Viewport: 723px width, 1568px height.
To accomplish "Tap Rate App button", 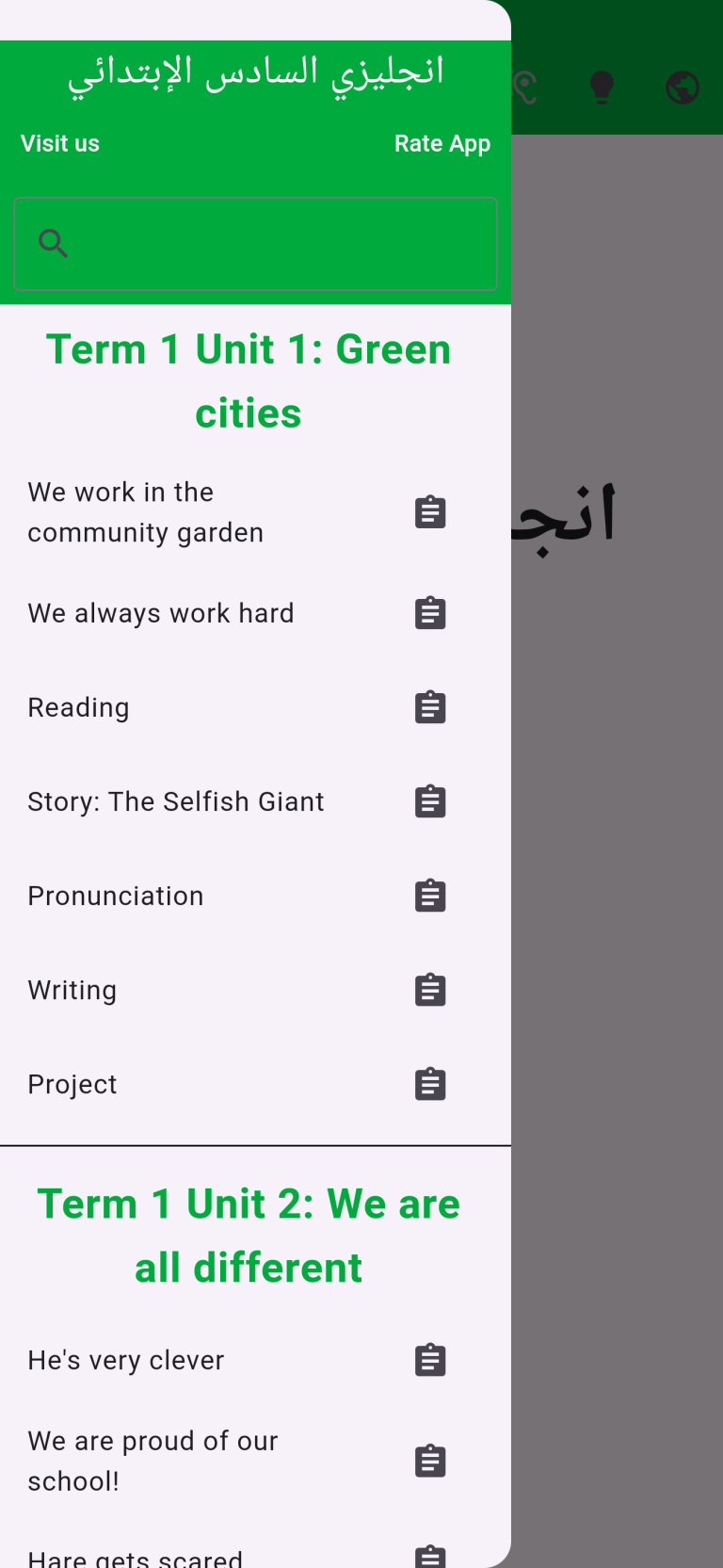I will [442, 144].
